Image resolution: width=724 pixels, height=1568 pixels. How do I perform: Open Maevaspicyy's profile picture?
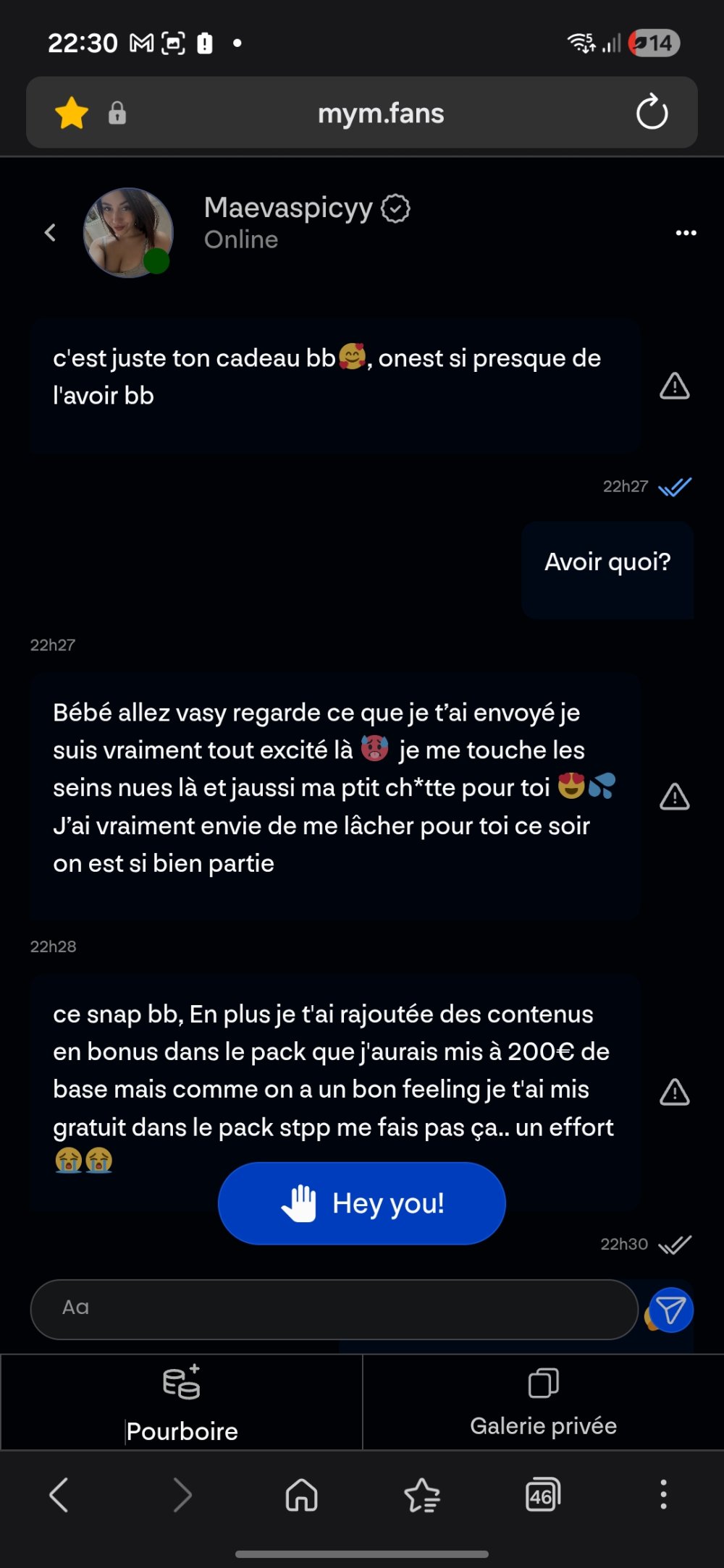click(128, 232)
